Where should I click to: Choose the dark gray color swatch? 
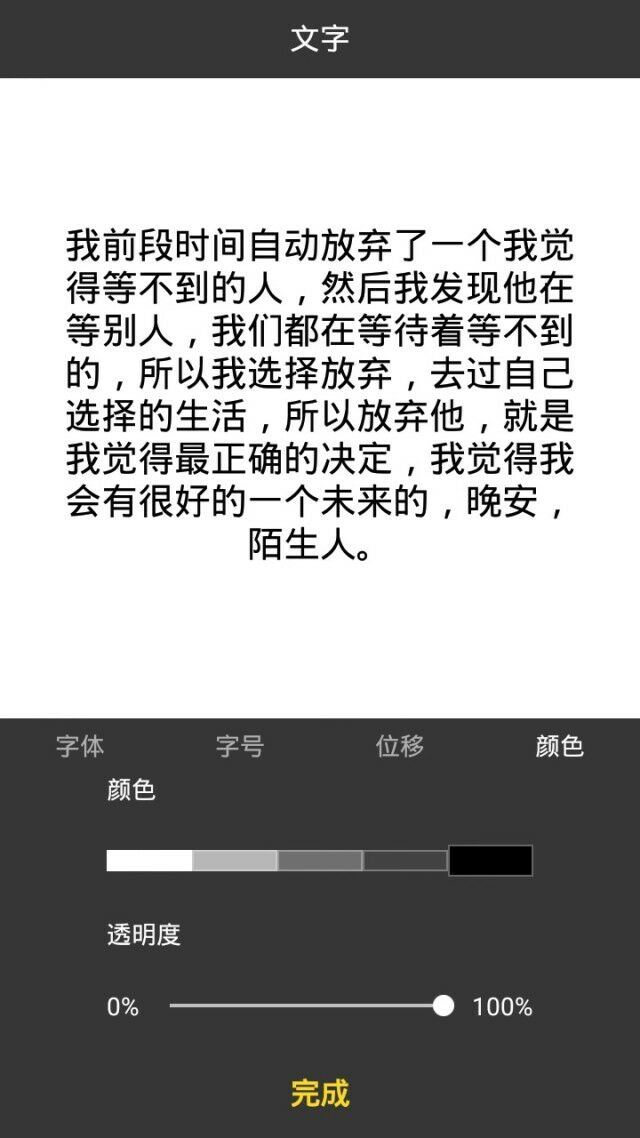point(405,861)
